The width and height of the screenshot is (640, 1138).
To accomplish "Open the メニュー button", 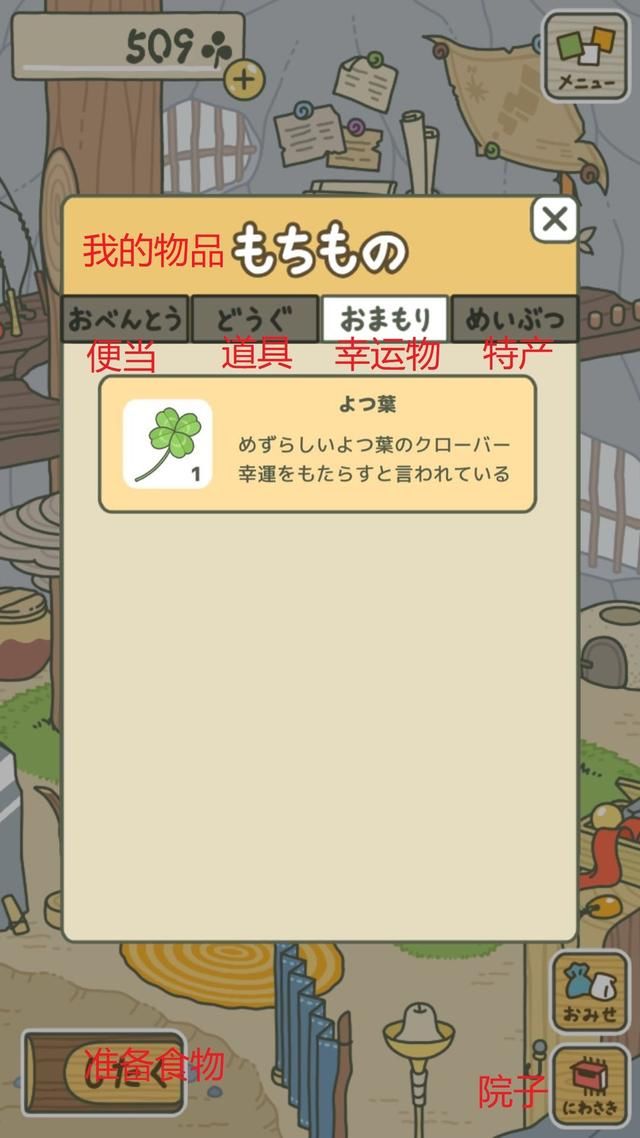I will (586, 56).
